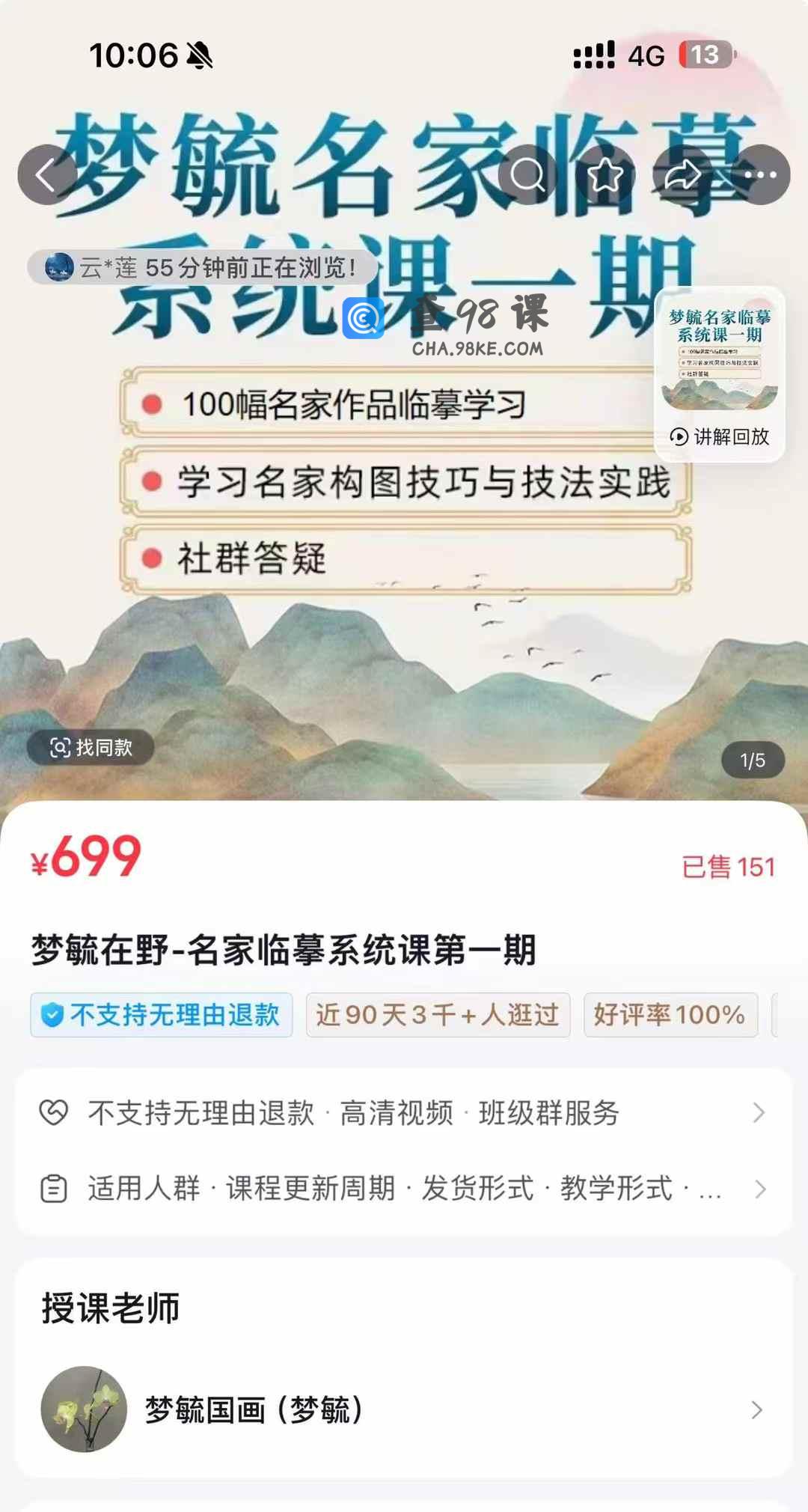Open the overflow menu
The height and width of the screenshot is (1512, 808).
click(x=760, y=175)
